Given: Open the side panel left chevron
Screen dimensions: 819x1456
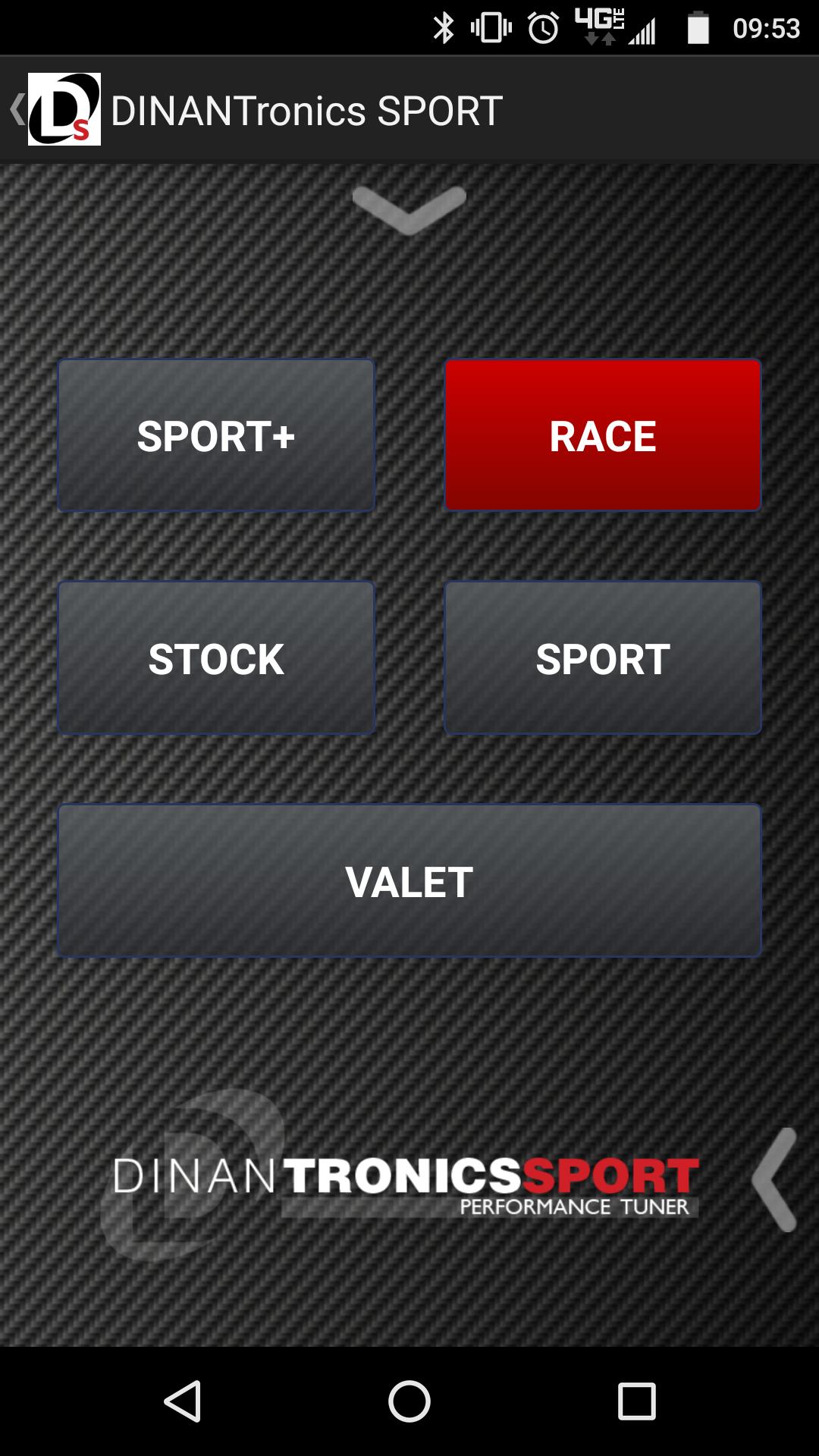Looking at the screenshot, I should point(775,1179).
